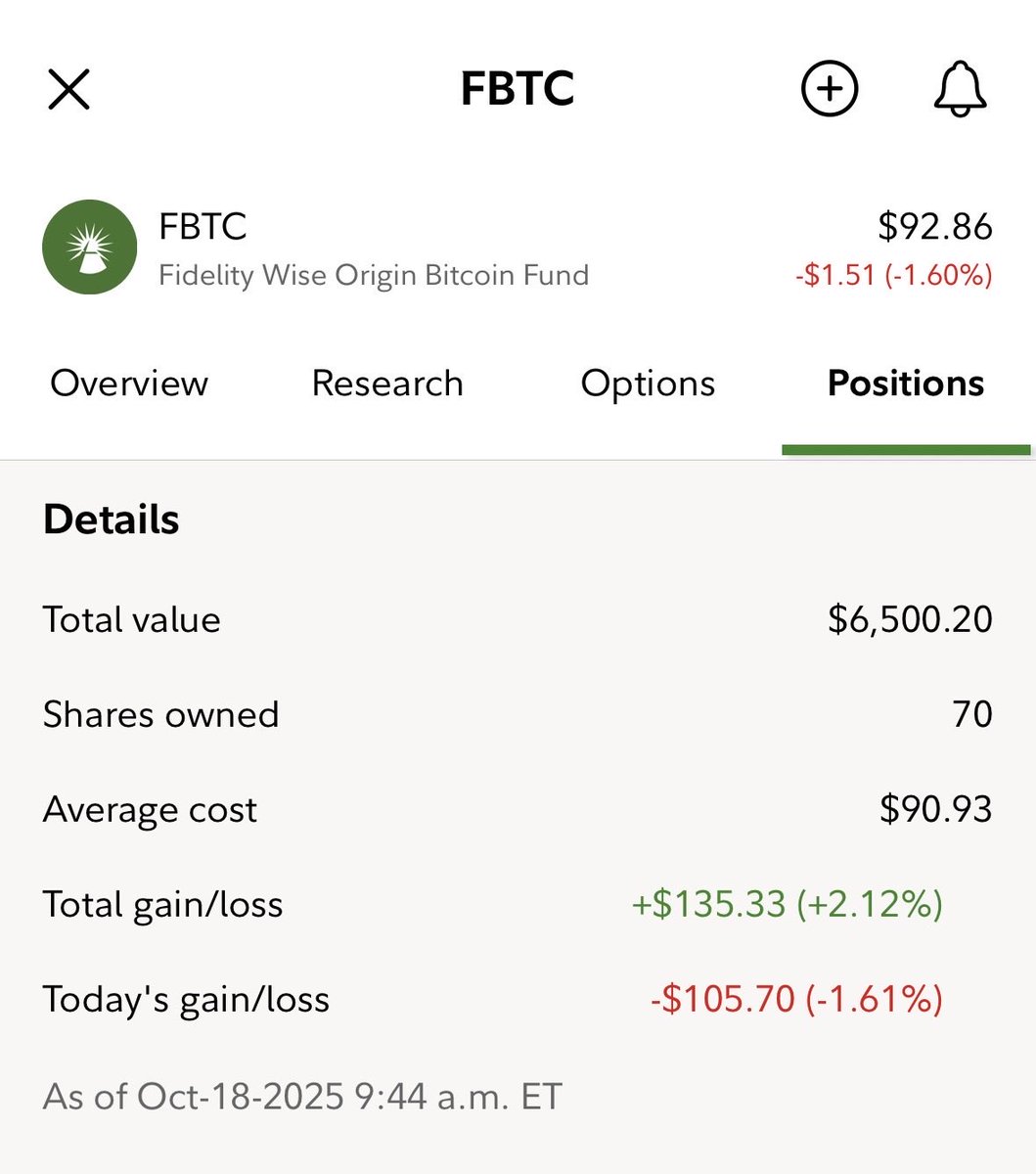Image resolution: width=1036 pixels, height=1174 pixels.
Task: Close the FBTC quote screen
Action: [68, 89]
